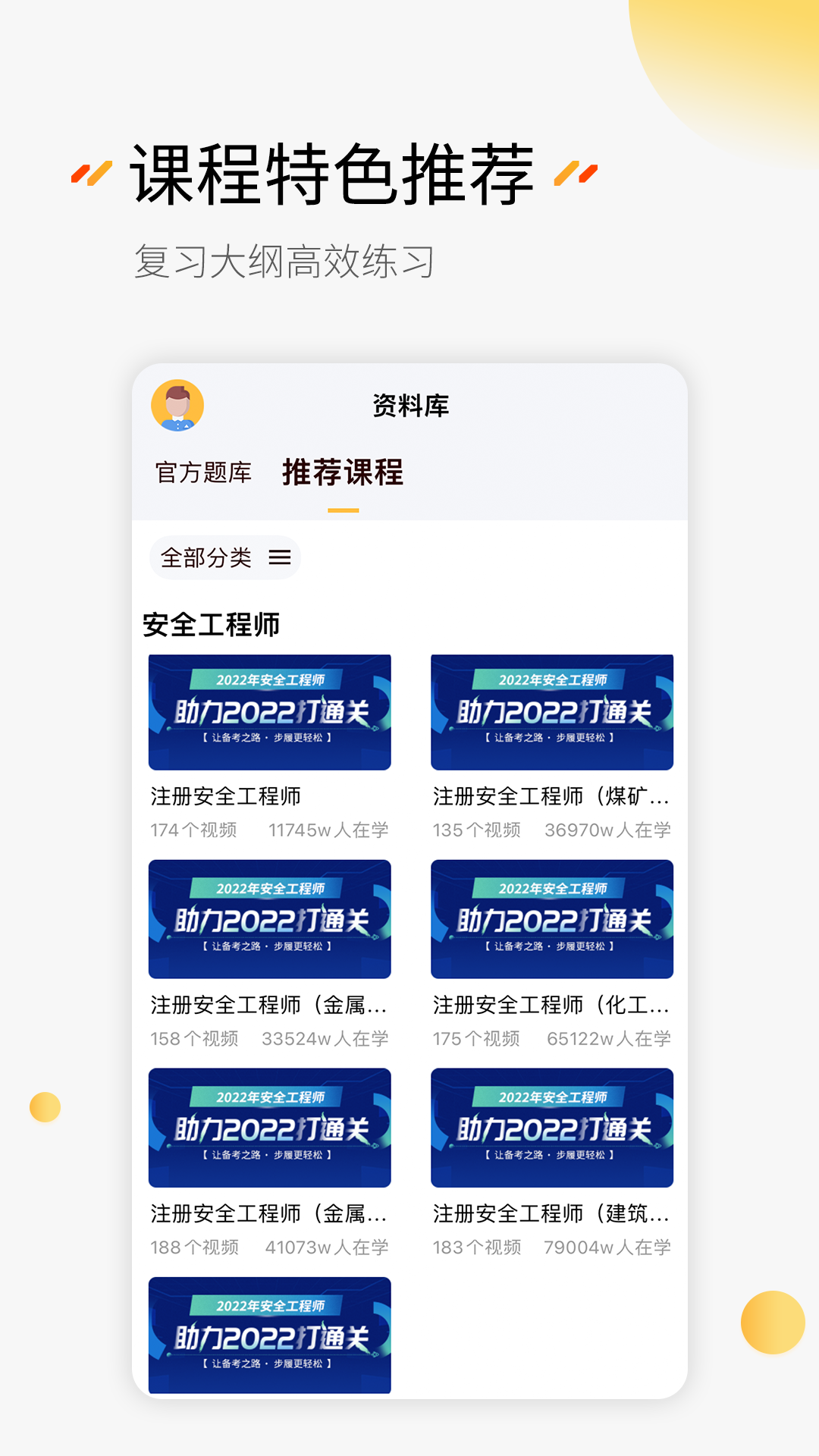This screenshot has height=1456, width=819.
Task: Open the 注册安全工程师（建筑）course banner
Action: (551, 1128)
